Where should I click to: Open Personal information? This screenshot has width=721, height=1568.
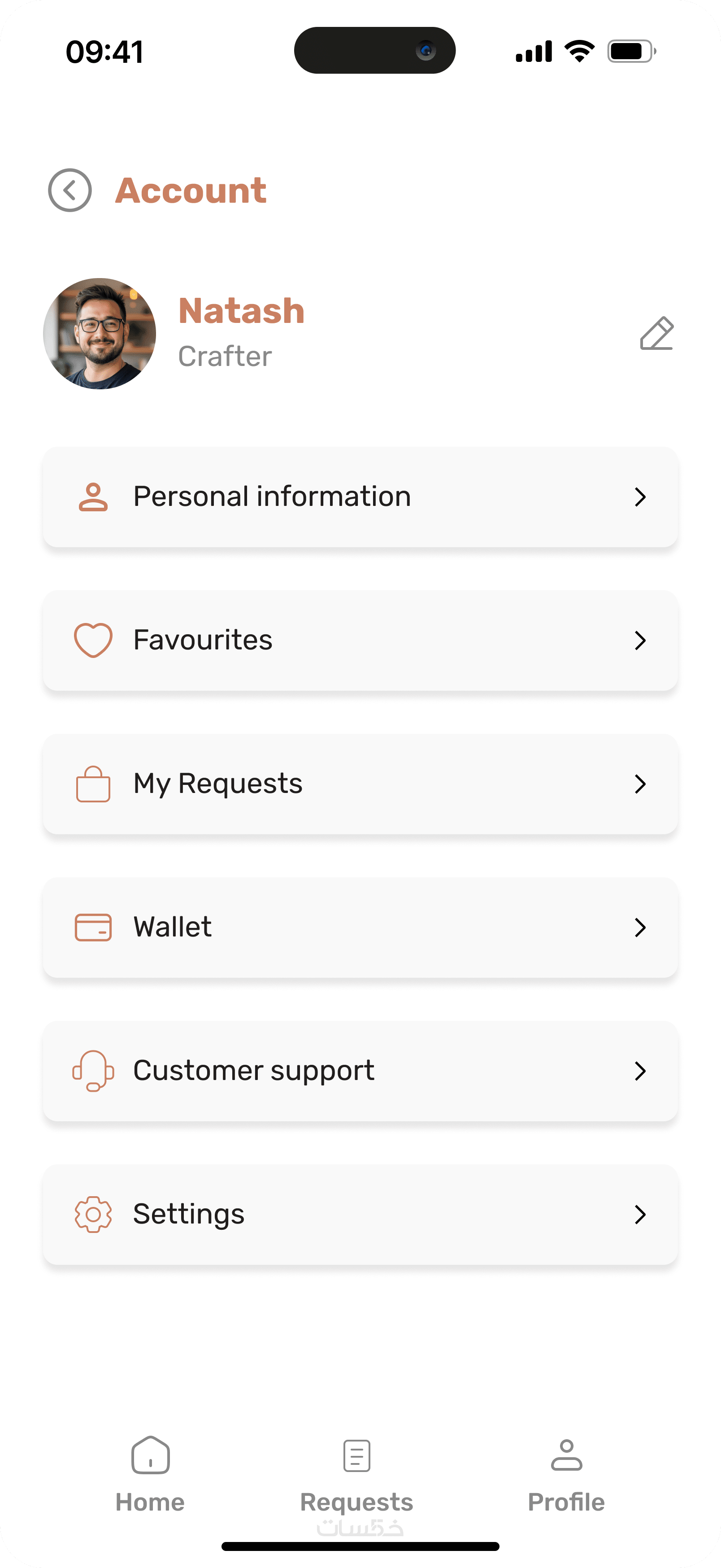point(360,497)
